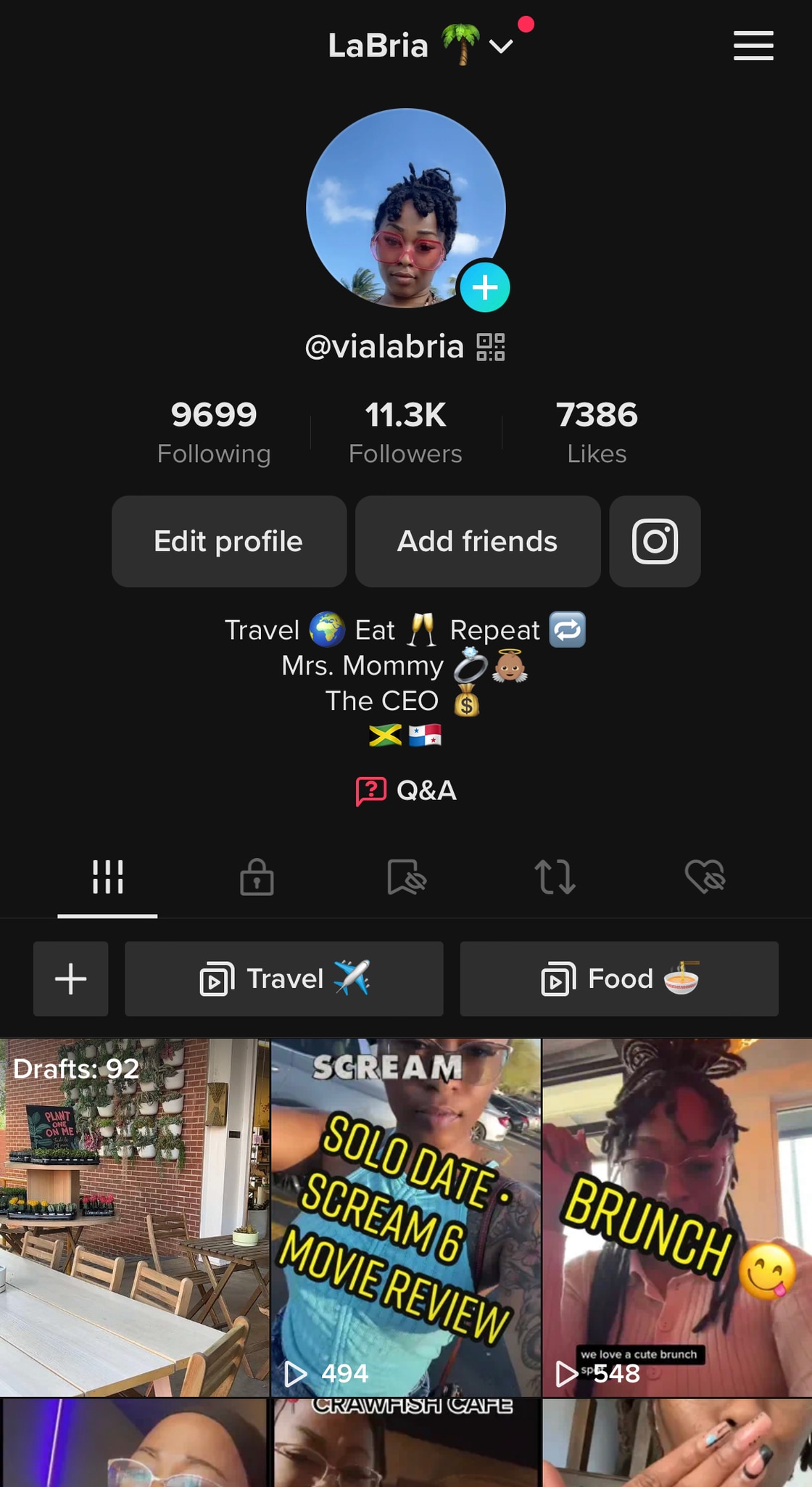The width and height of the screenshot is (812, 1487).
Task: Open the Drafts folder
Action: [x=134, y=1216]
